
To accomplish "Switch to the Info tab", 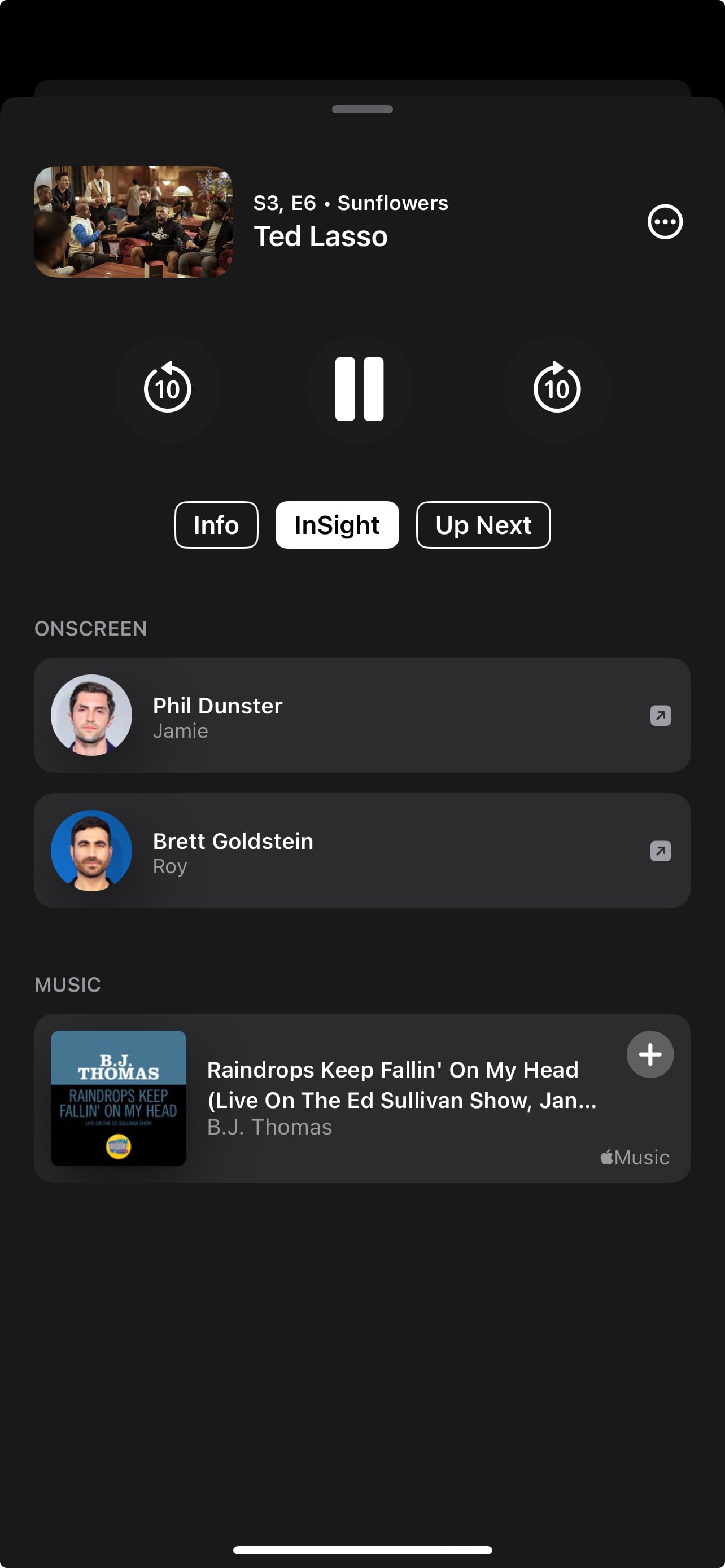I will click(x=216, y=525).
